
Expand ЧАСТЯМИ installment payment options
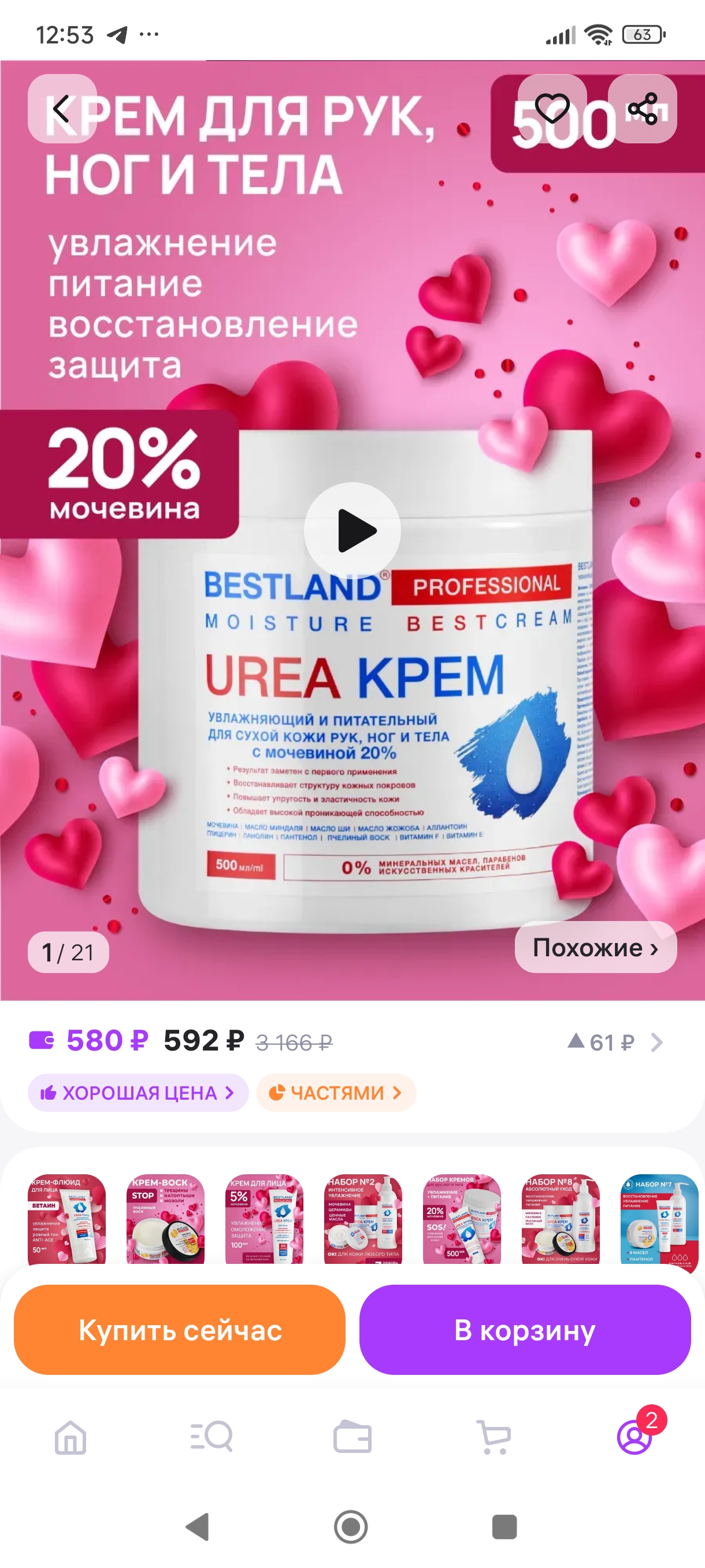point(336,1093)
